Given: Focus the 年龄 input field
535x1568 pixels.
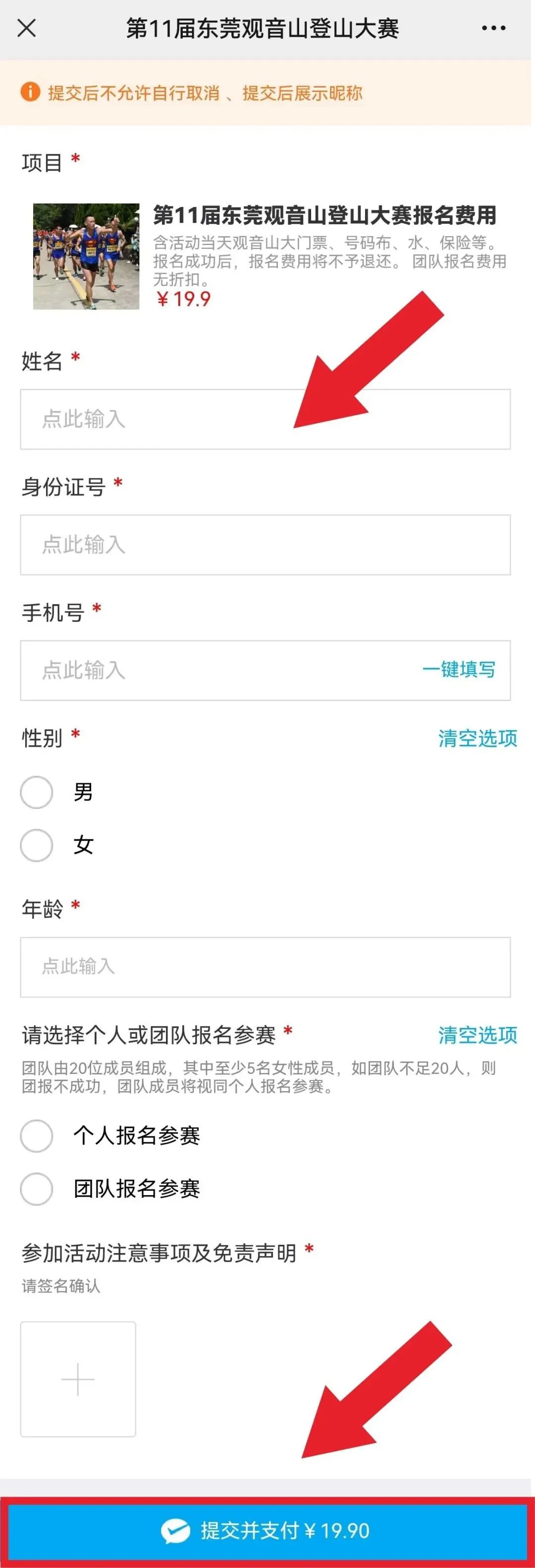Looking at the screenshot, I should pos(265,967).
